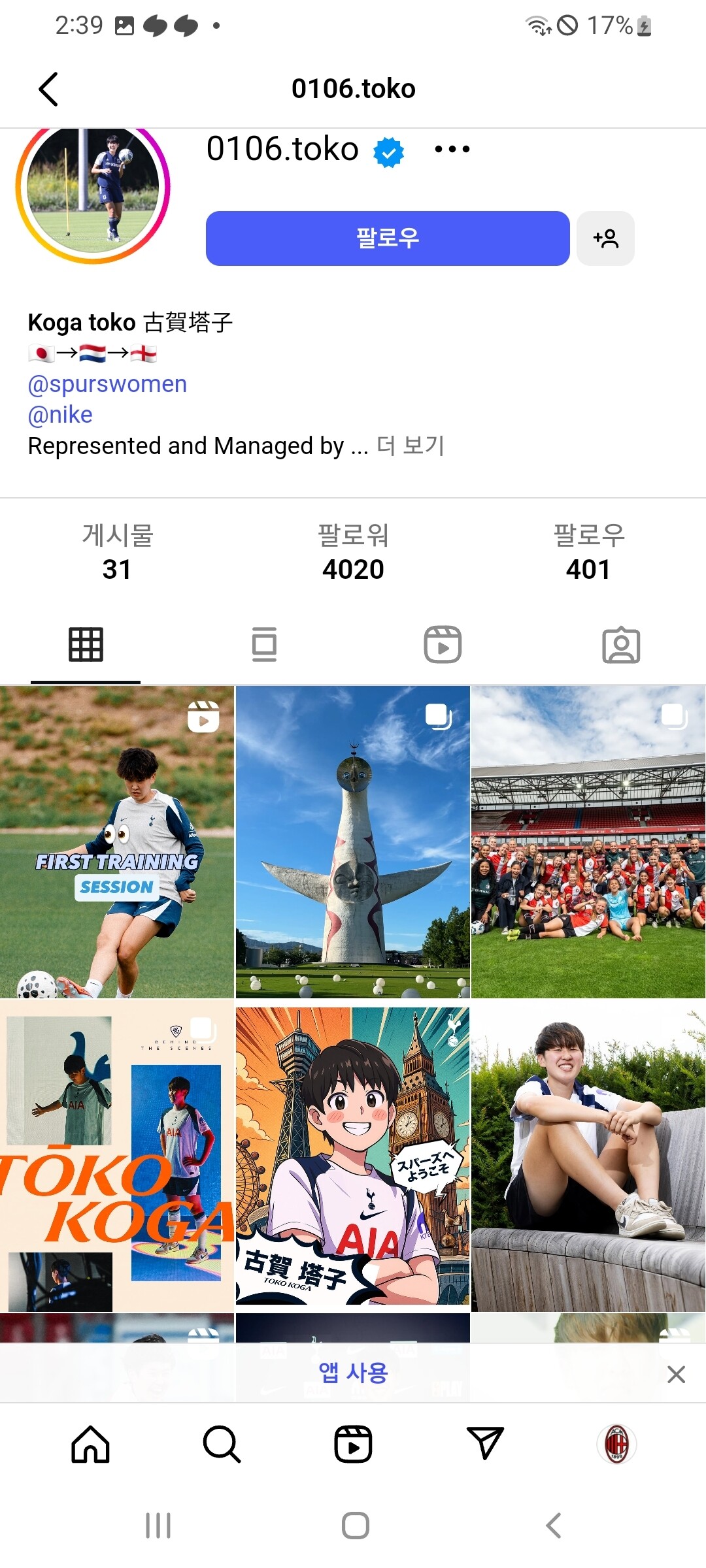
Task: Open the Tower of the Sun post
Action: 352,841
